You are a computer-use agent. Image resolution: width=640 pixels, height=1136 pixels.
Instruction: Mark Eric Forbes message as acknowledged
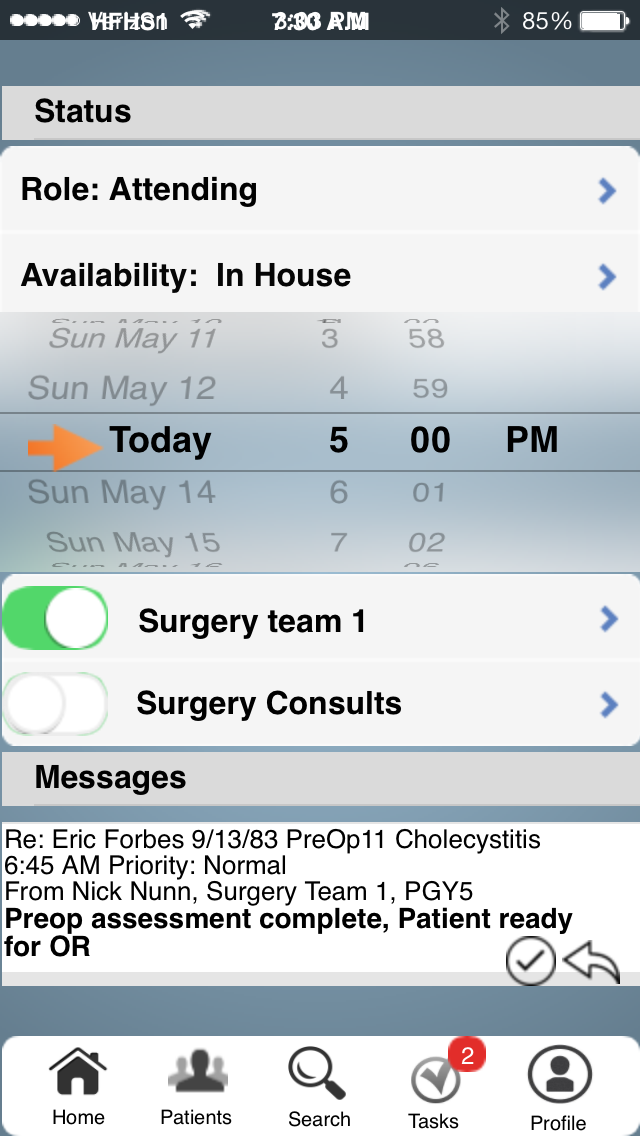coord(531,961)
